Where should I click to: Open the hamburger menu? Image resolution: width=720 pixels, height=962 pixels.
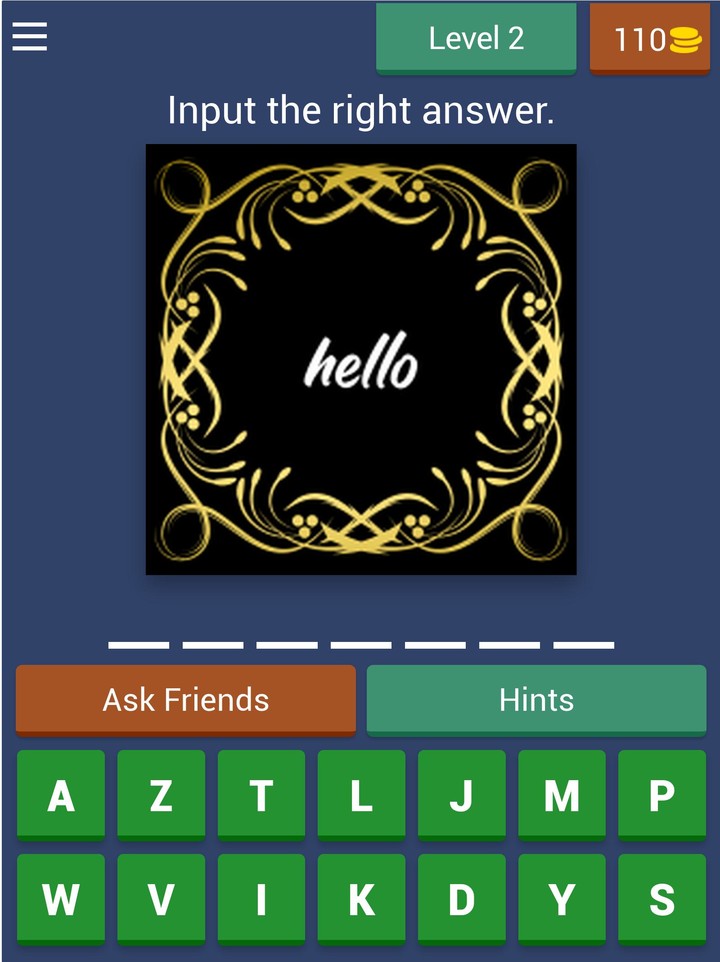(x=29, y=37)
